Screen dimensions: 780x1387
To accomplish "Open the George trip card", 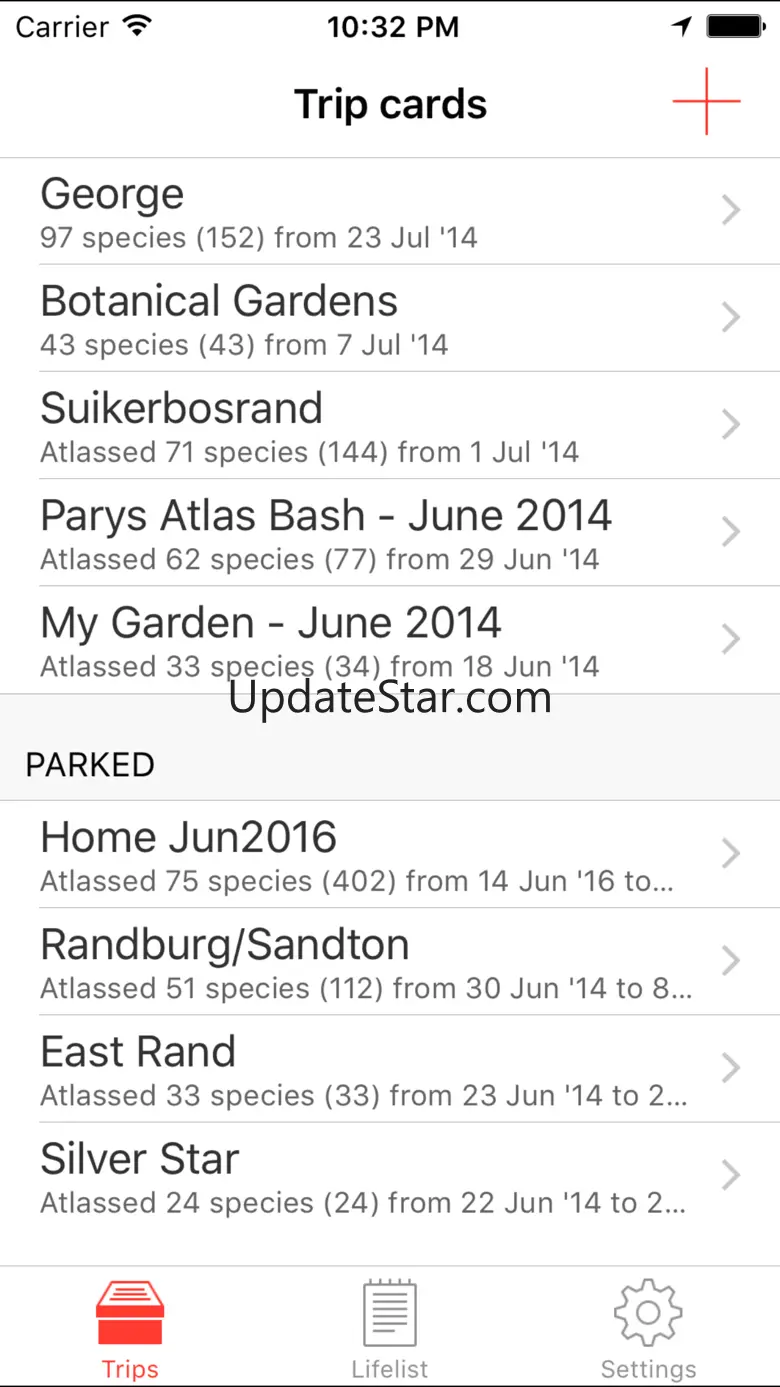I will click(390, 211).
